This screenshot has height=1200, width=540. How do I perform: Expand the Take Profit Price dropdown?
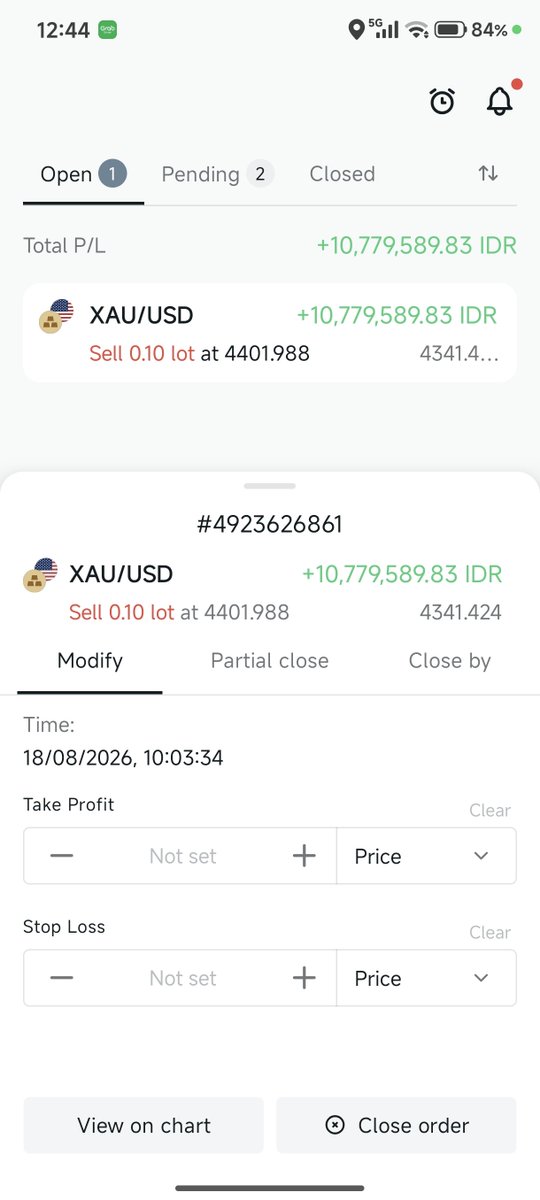pyautogui.click(x=427, y=856)
